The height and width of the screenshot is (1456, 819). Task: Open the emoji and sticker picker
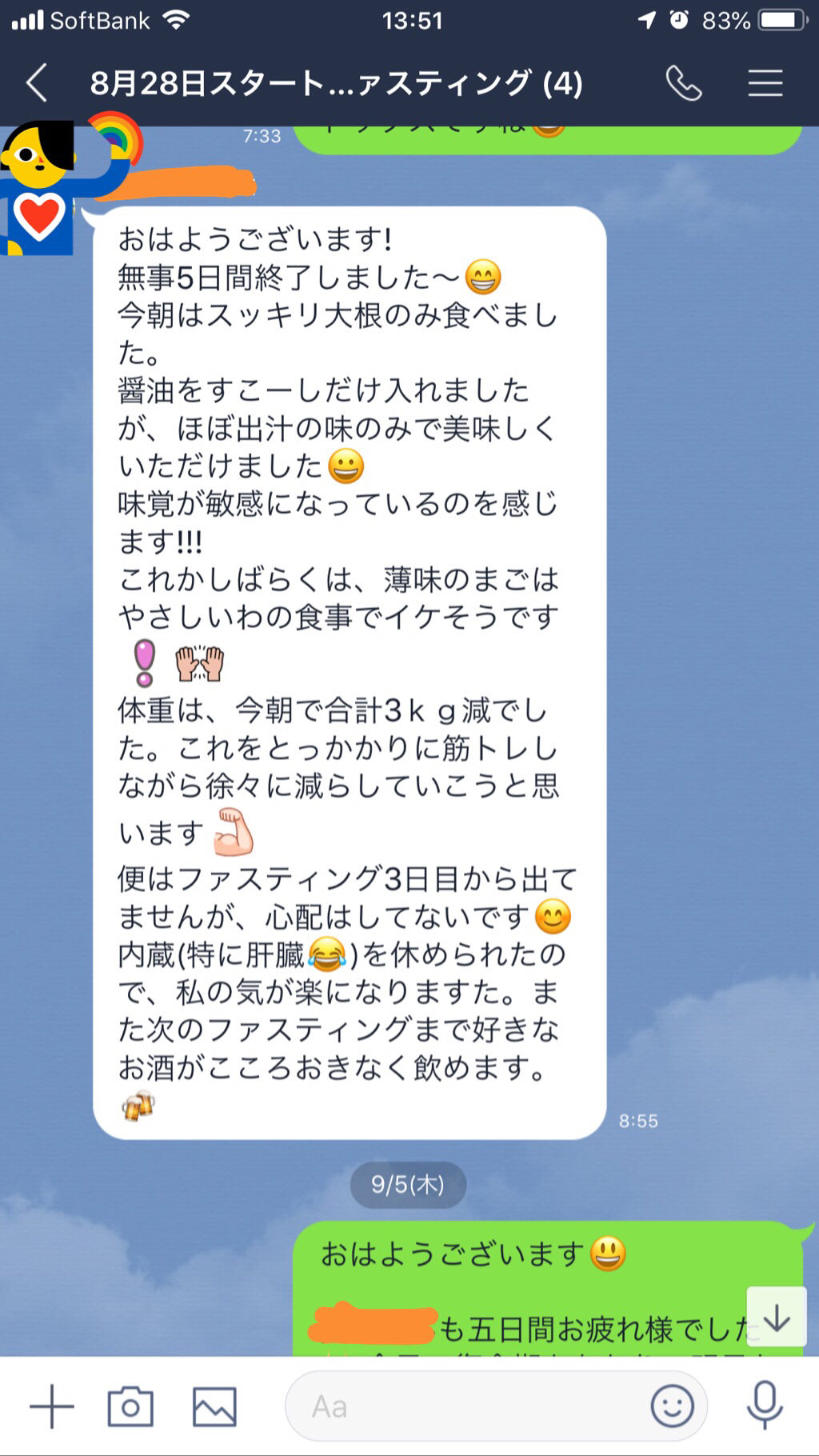(672, 1406)
